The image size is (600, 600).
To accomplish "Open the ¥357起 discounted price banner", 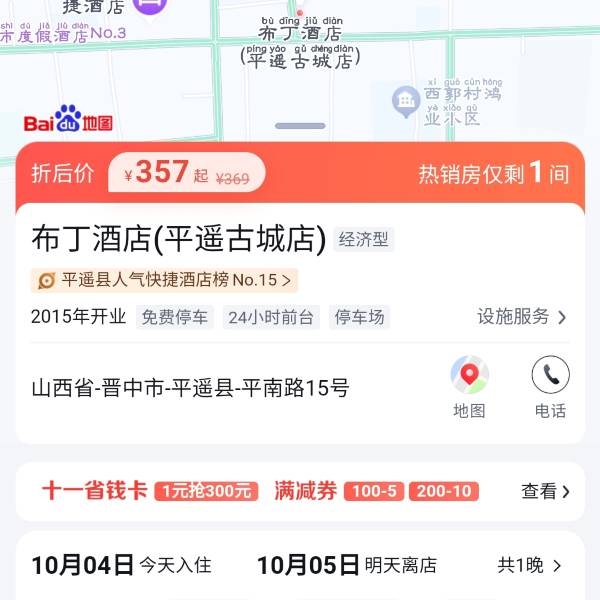I will [187, 173].
